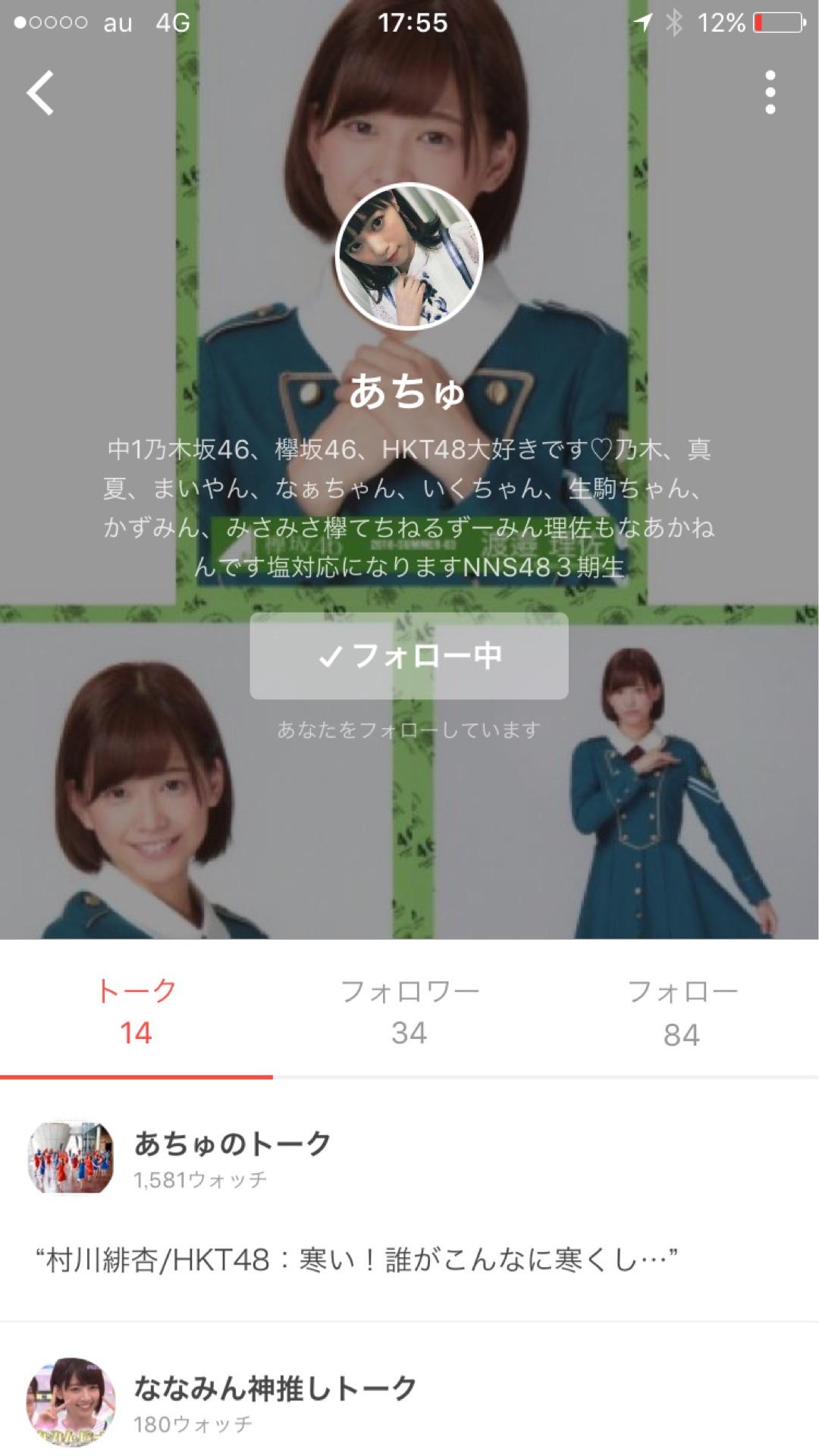View あちゅ's circular profile picture
This screenshot has width=819, height=1456.
[409, 256]
